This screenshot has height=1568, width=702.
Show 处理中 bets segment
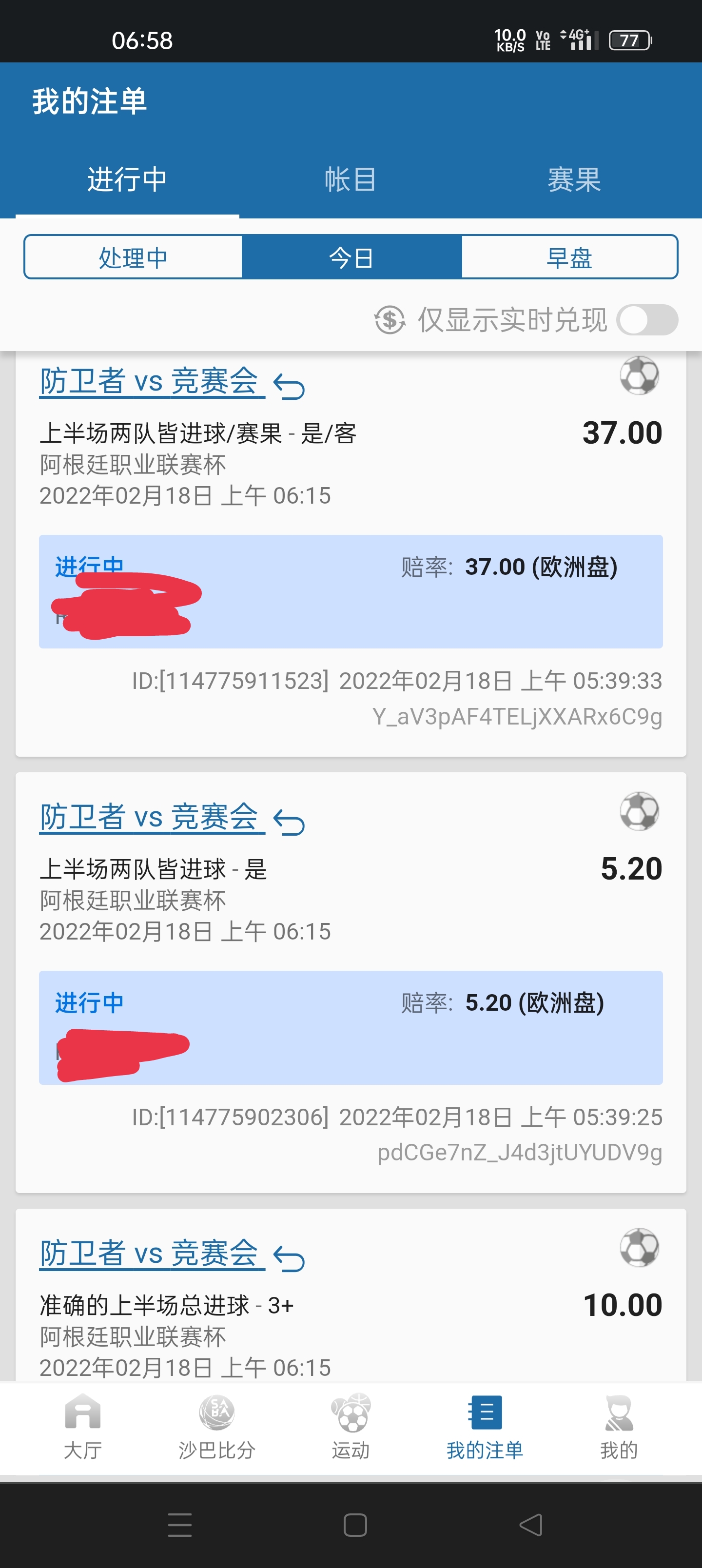133,257
